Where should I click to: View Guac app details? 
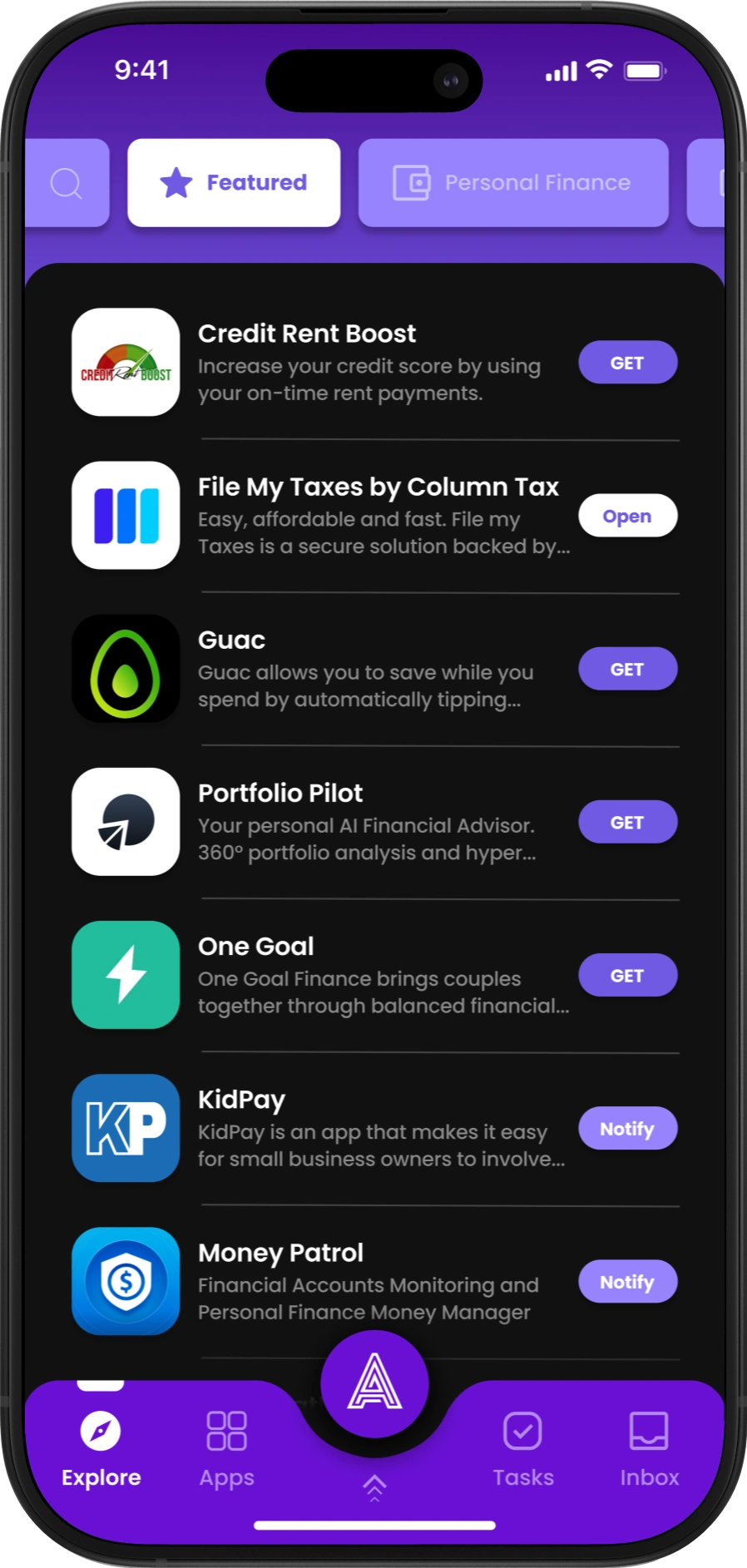[320, 669]
